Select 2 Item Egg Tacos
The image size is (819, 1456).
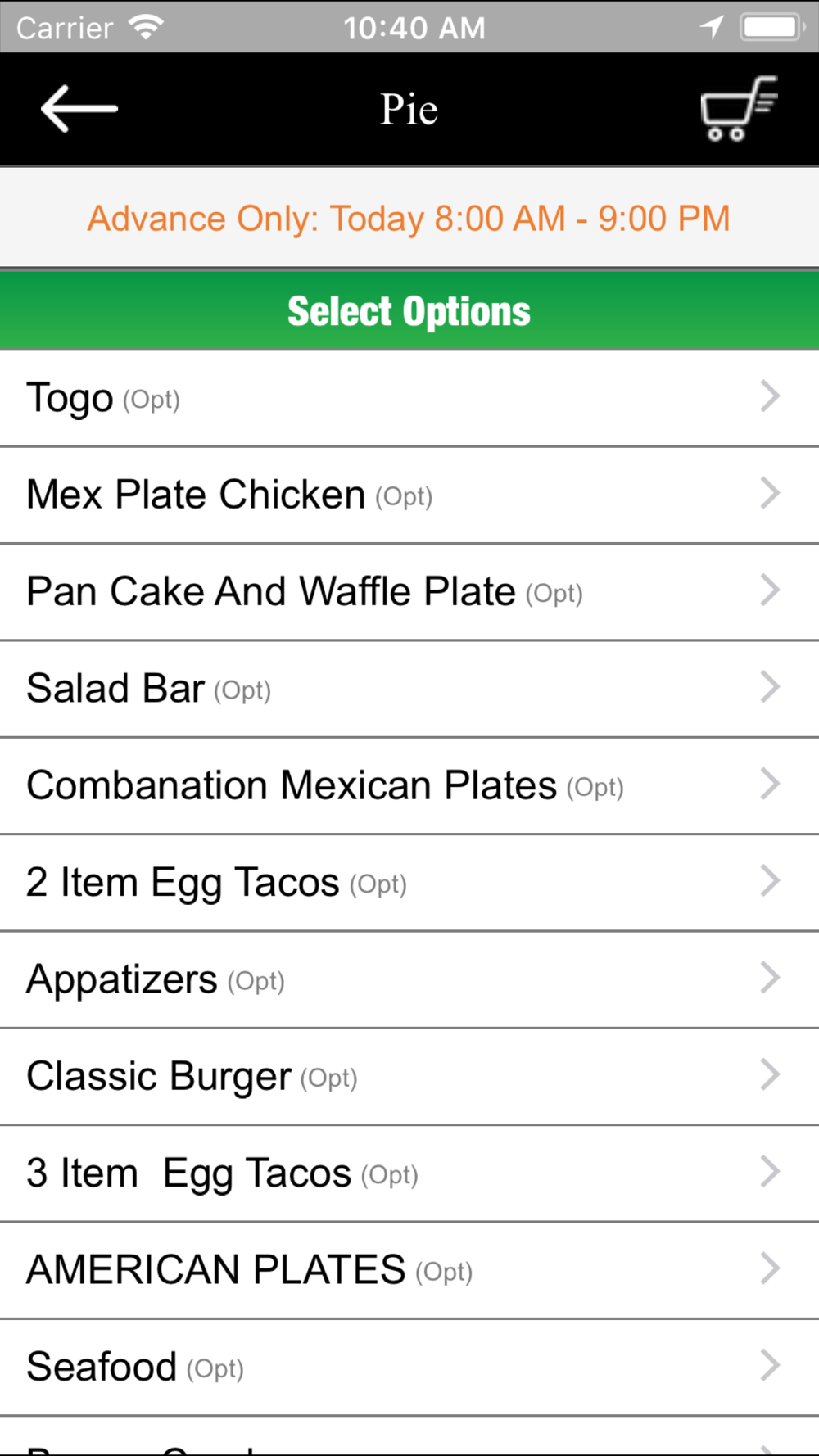click(x=409, y=883)
